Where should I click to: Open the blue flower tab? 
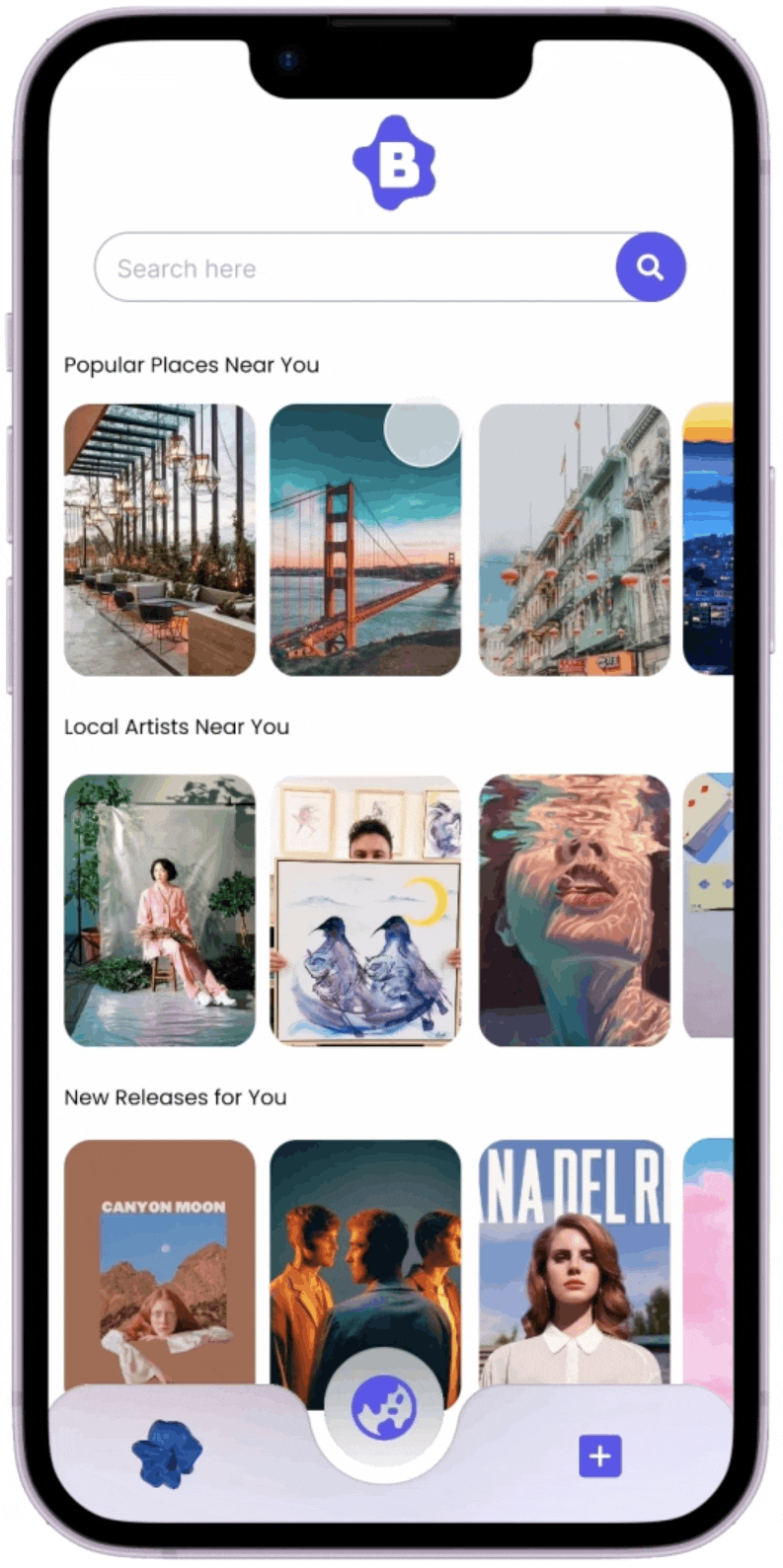click(x=167, y=1455)
